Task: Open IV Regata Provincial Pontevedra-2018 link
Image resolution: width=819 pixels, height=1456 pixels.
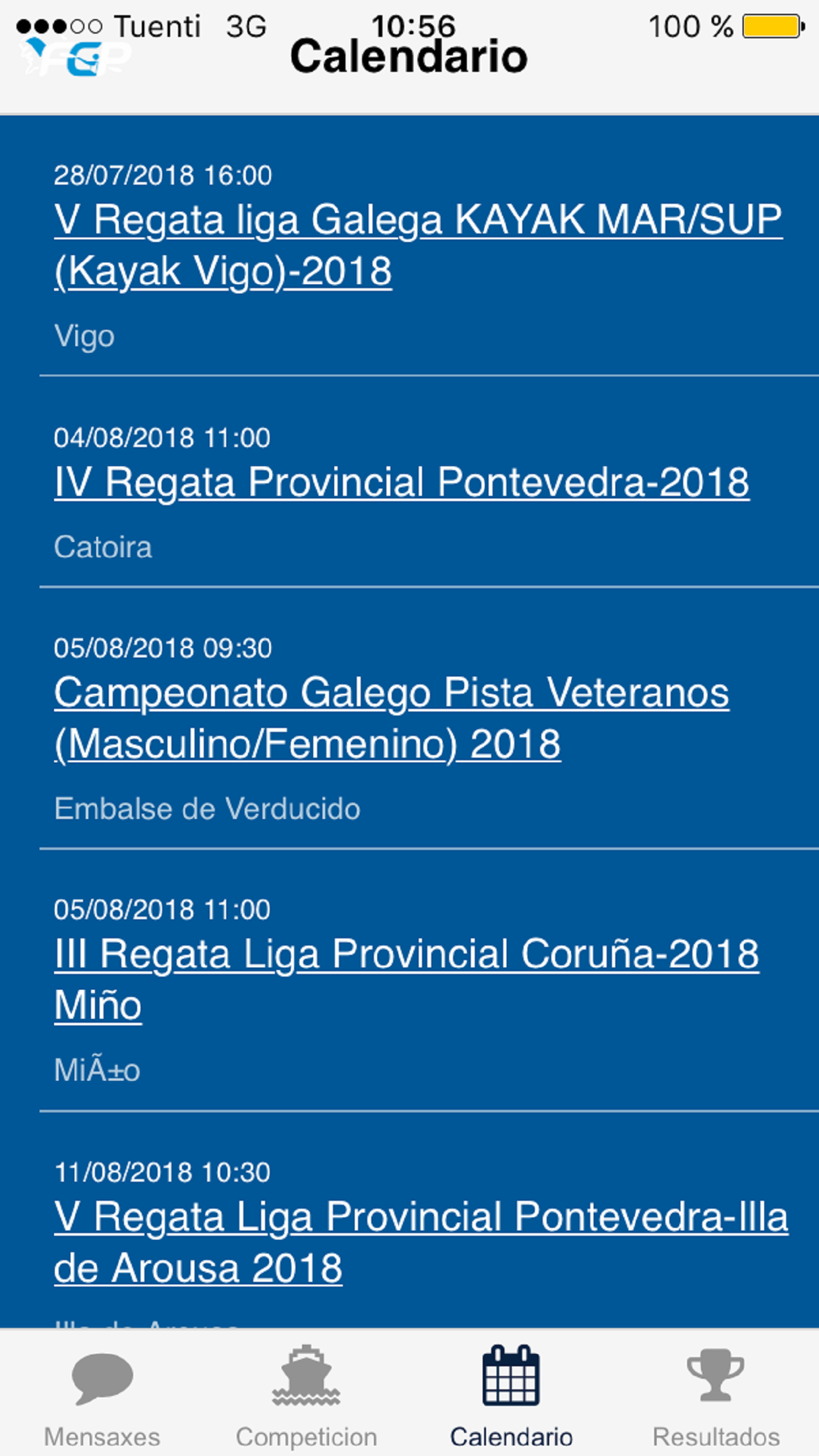Action: click(402, 482)
